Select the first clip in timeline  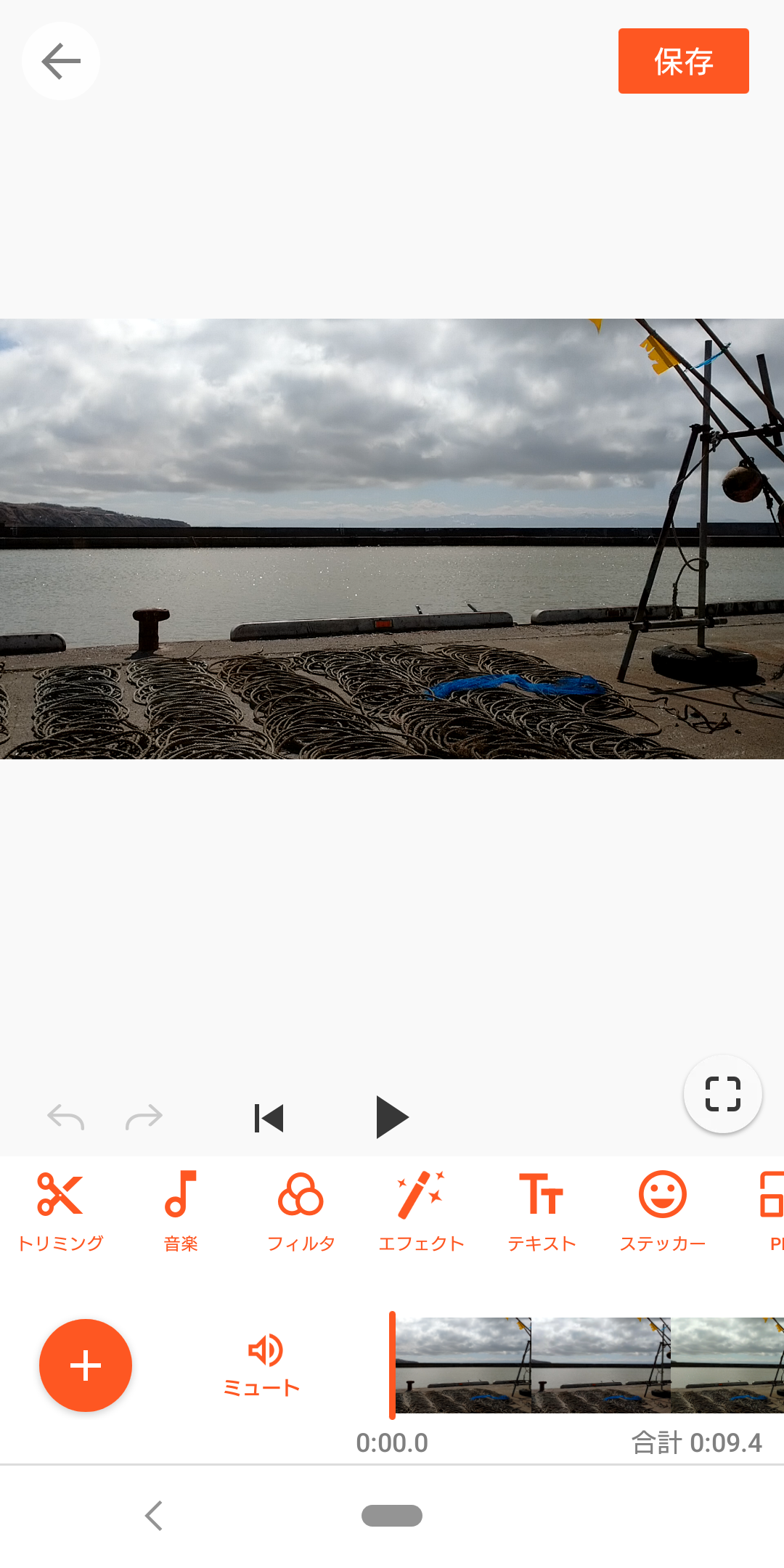[x=465, y=1365]
